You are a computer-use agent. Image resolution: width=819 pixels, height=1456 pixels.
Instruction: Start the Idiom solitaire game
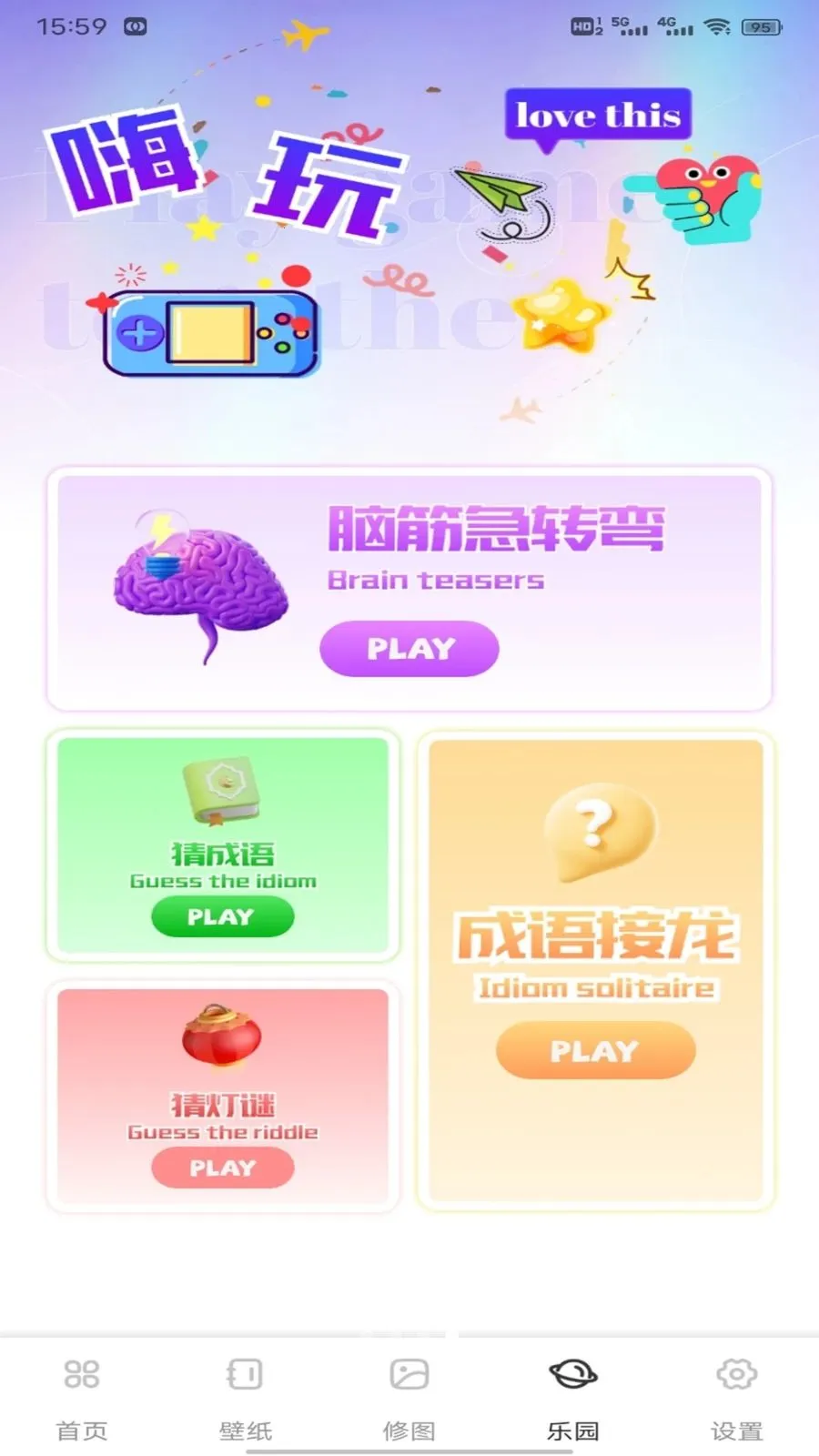point(595,1051)
